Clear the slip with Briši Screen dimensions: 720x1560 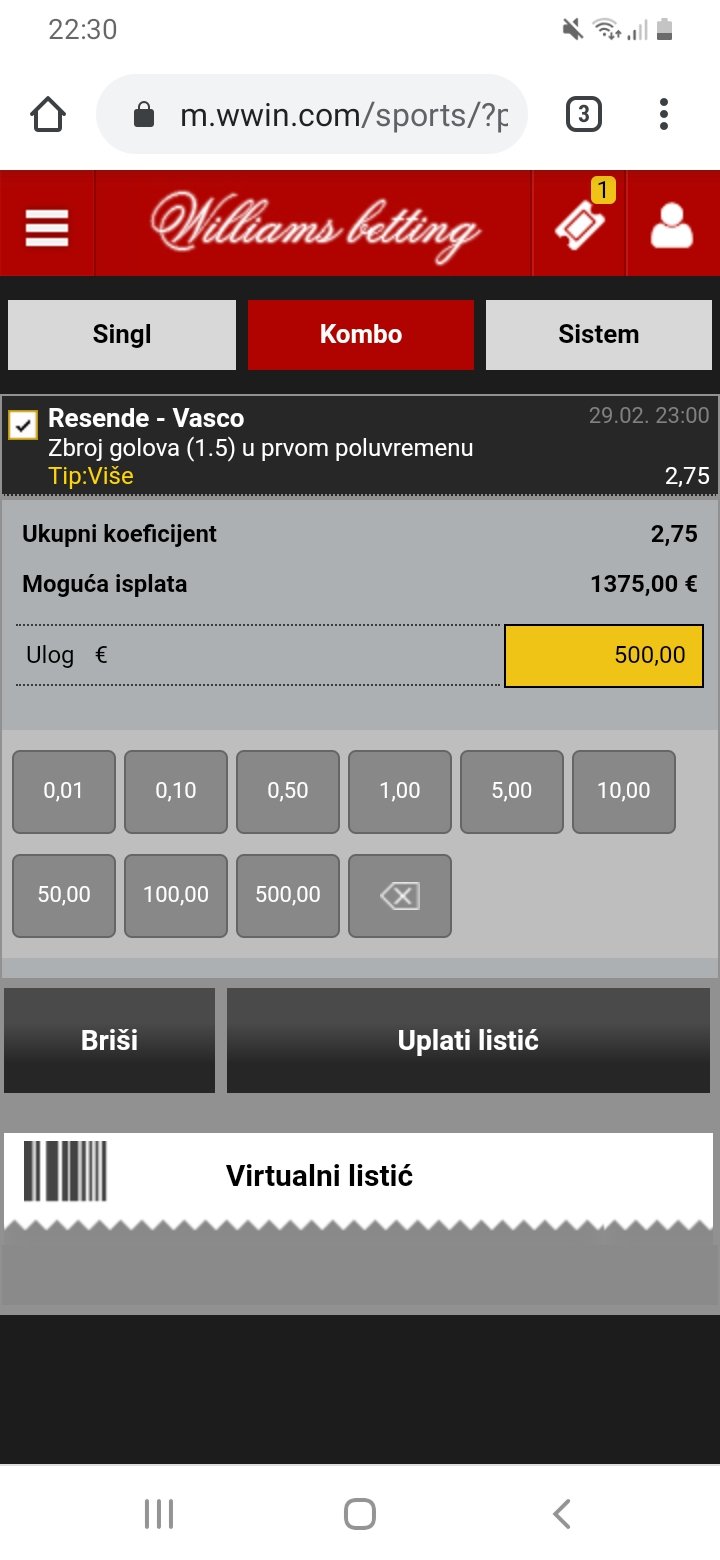(x=109, y=1040)
